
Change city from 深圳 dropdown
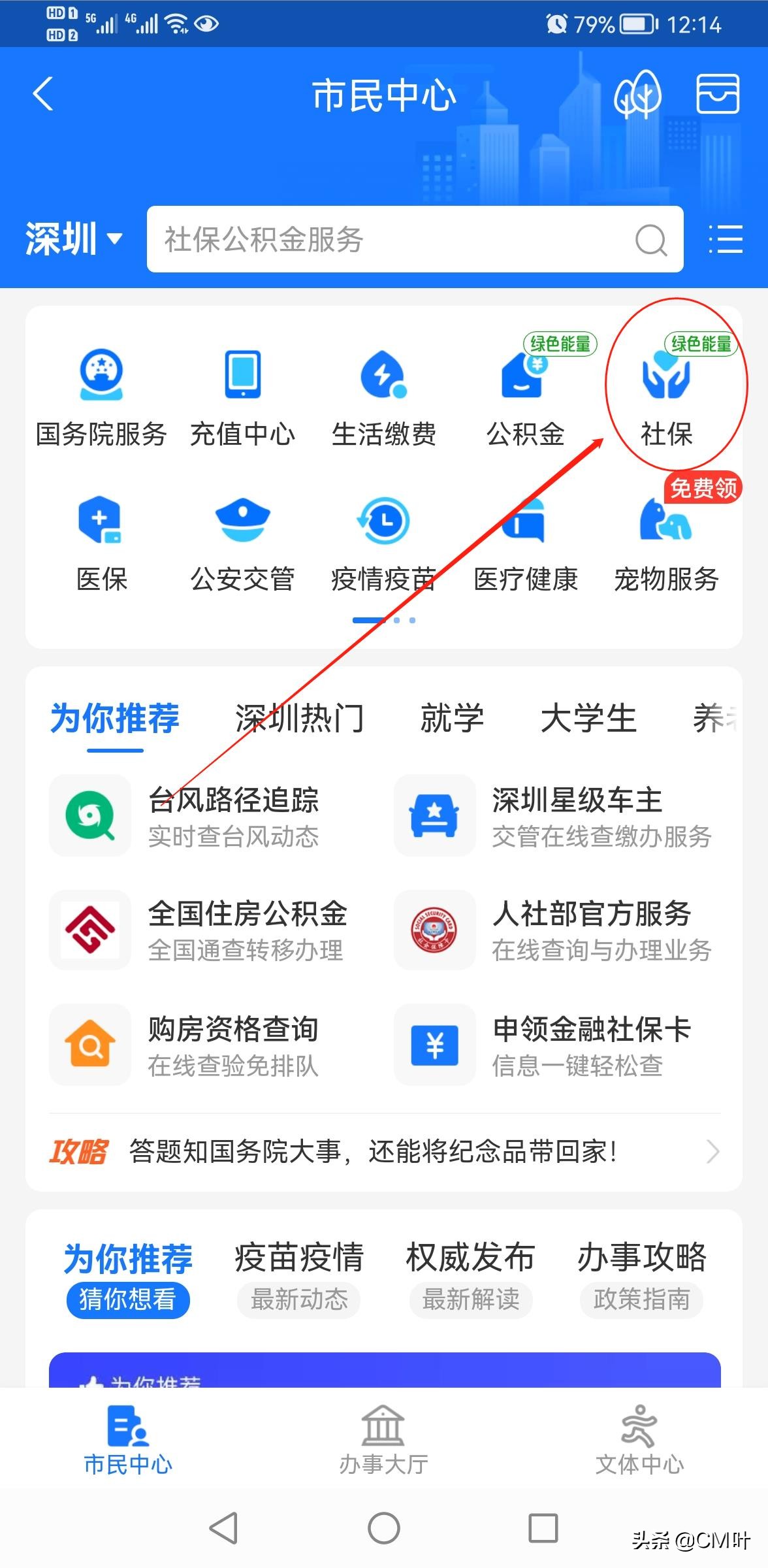[x=73, y=239]
